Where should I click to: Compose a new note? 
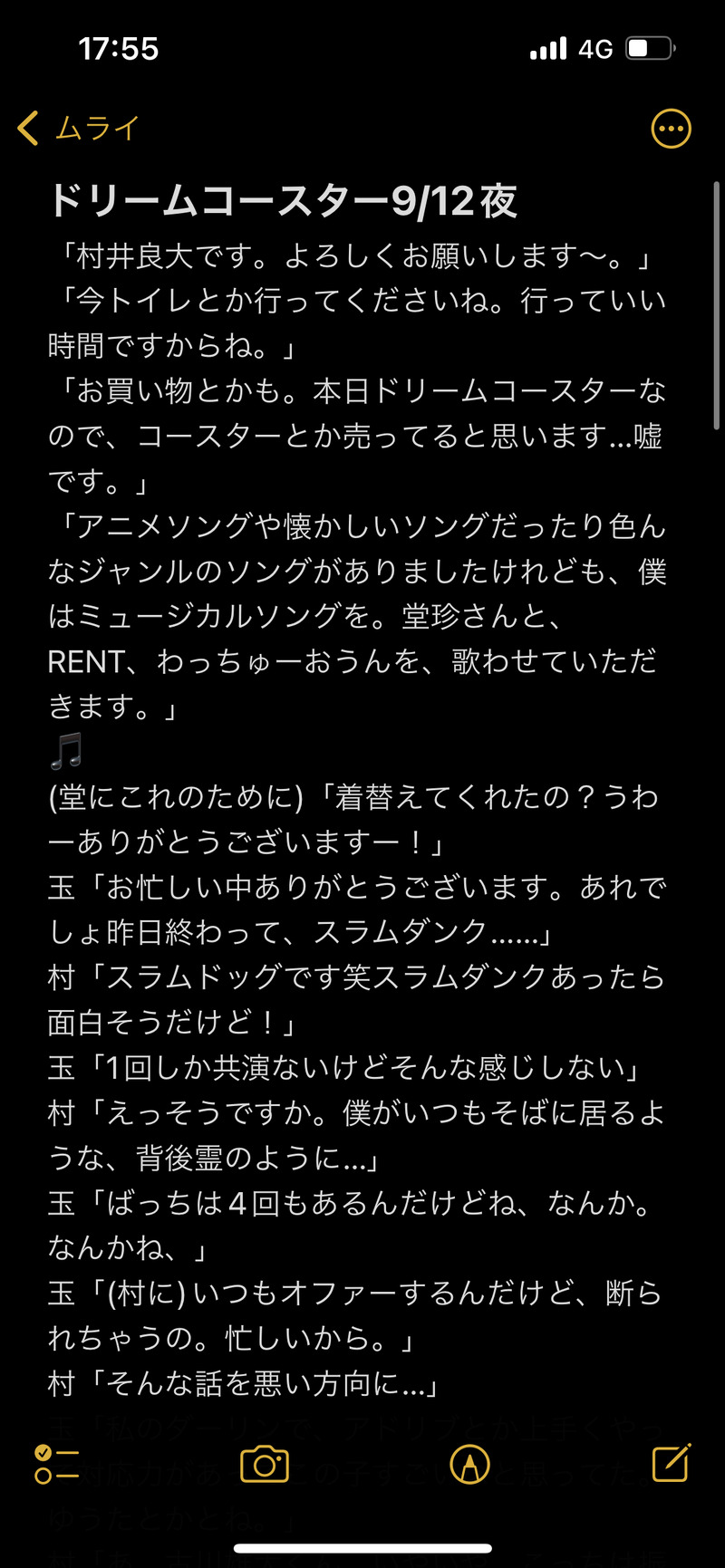click(672, 1462)
